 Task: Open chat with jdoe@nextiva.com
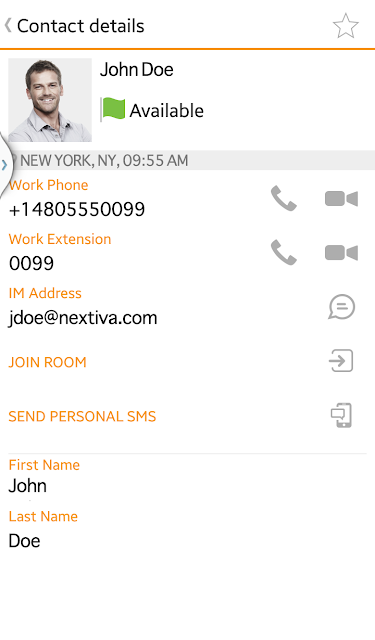(x=341, y=307)
